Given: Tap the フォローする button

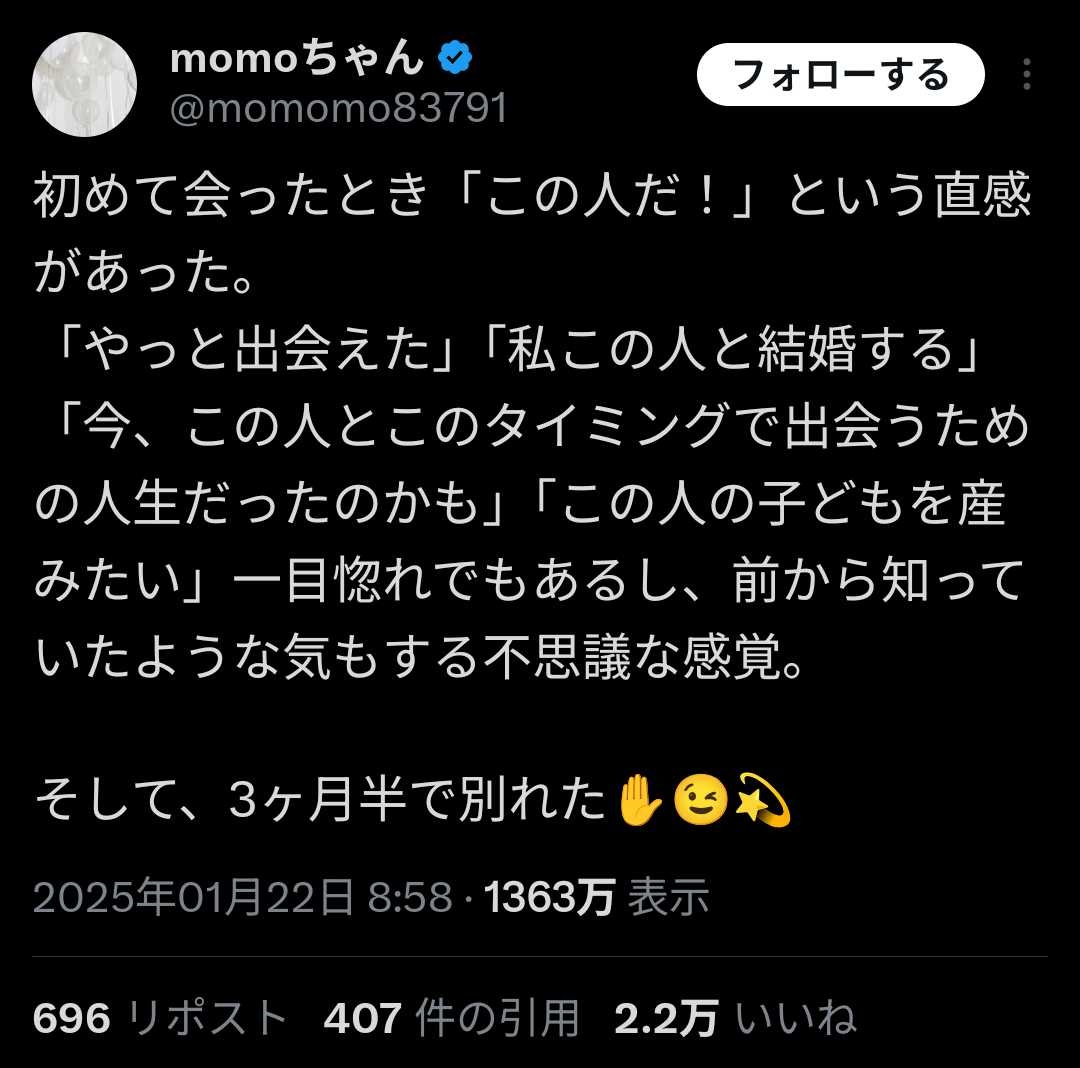Looking at the screenshot, I should [840, 75].
